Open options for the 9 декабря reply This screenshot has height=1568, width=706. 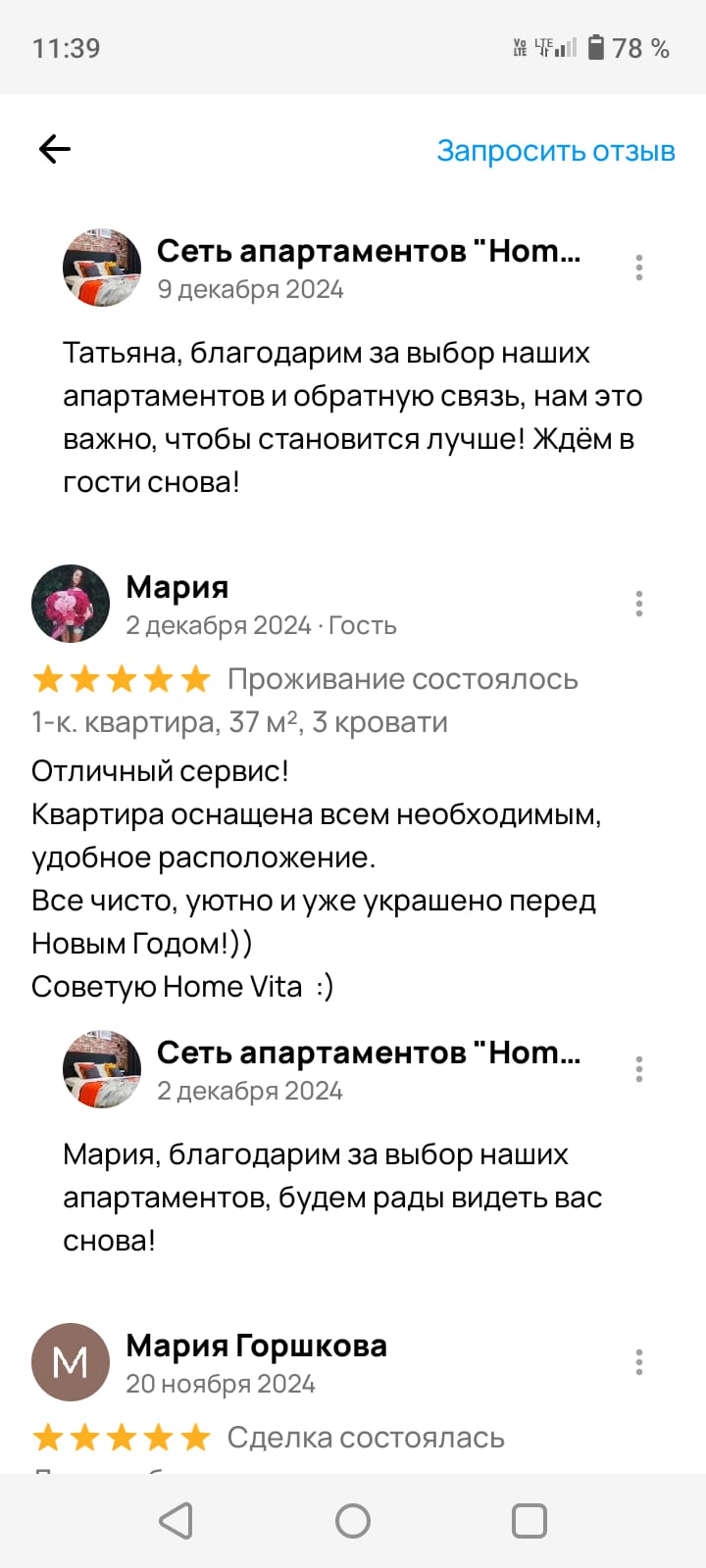tap(638, 268)
